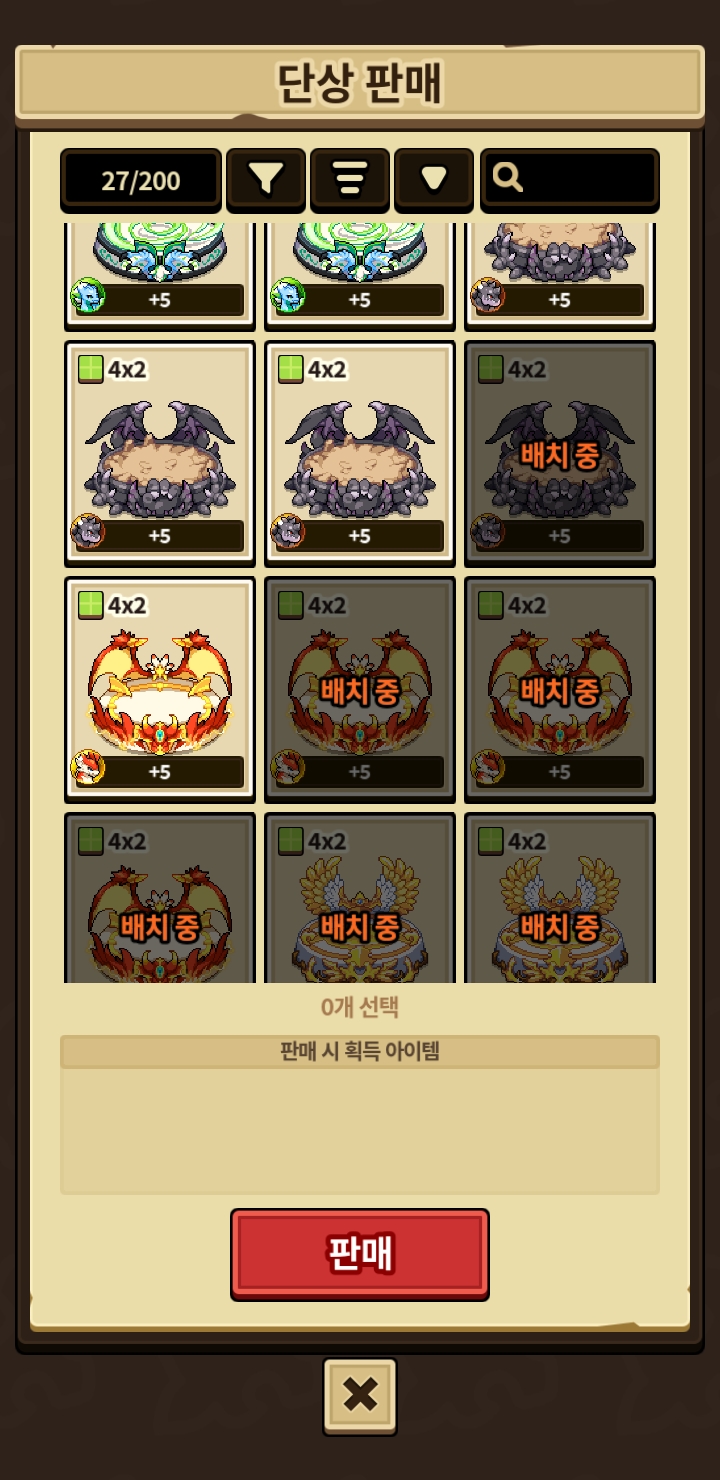The width and height of the screenshot is (720, 1480).
Task: Select the first available dark purple pedestal
Action: click(x=160, y=453)
